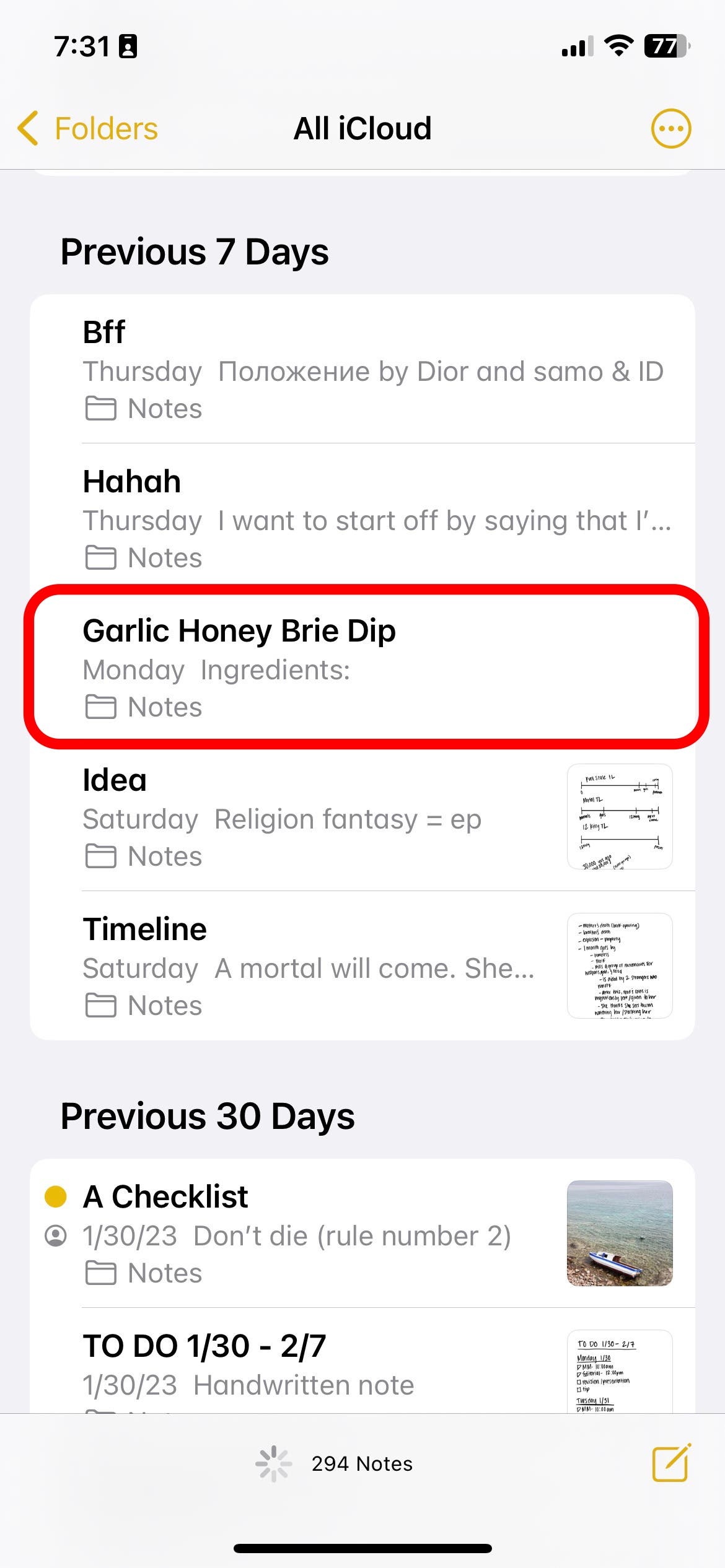Open the Hahah note
This screenshot has height=1568, width=725.
362,518
